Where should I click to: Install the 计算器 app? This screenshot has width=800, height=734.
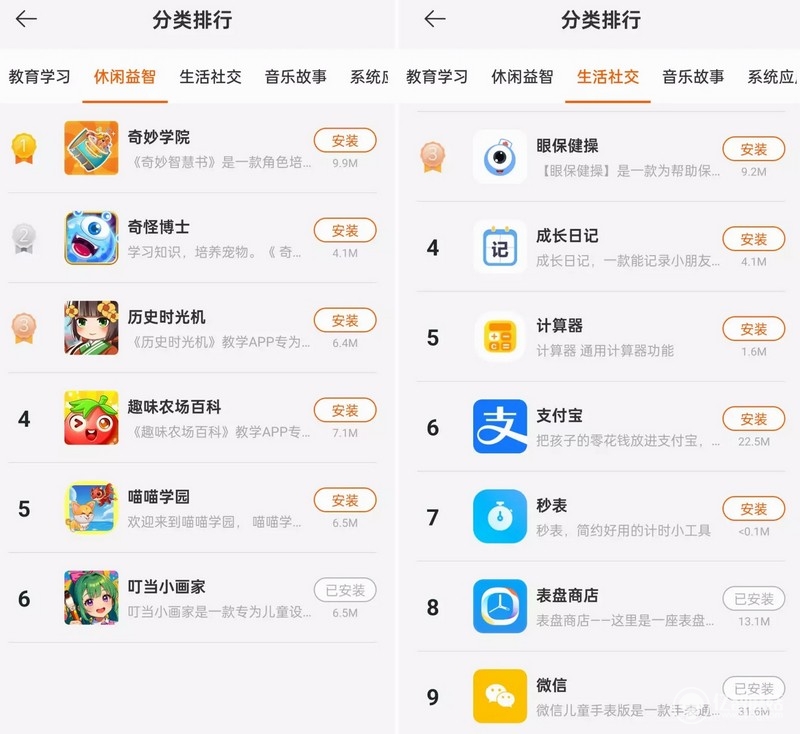(753, 329)
